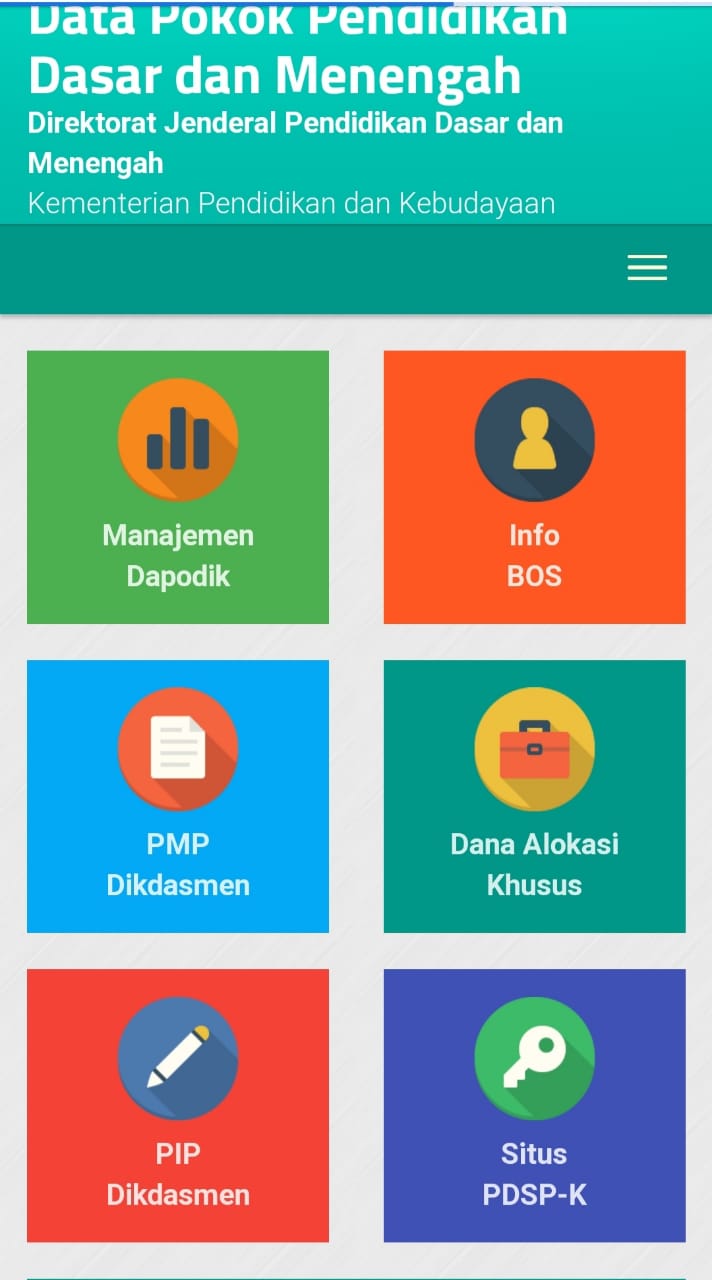Select the Info BOS tile

click(x=534, y=487)
